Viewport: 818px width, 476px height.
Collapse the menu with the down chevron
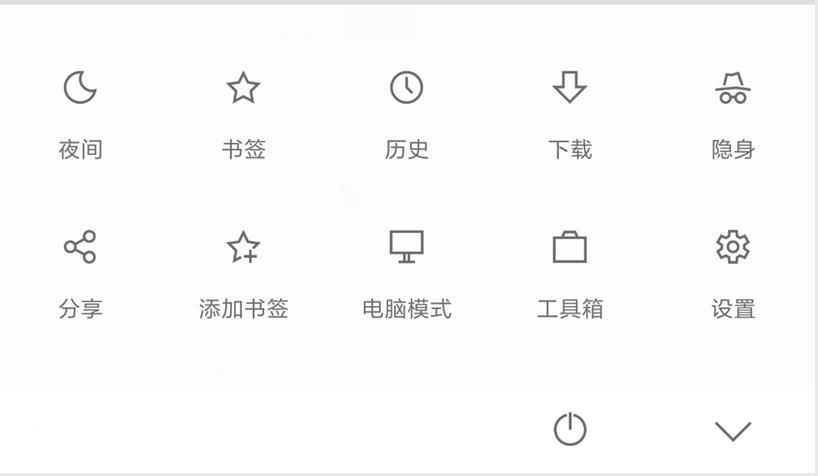[x=733, y=431]
